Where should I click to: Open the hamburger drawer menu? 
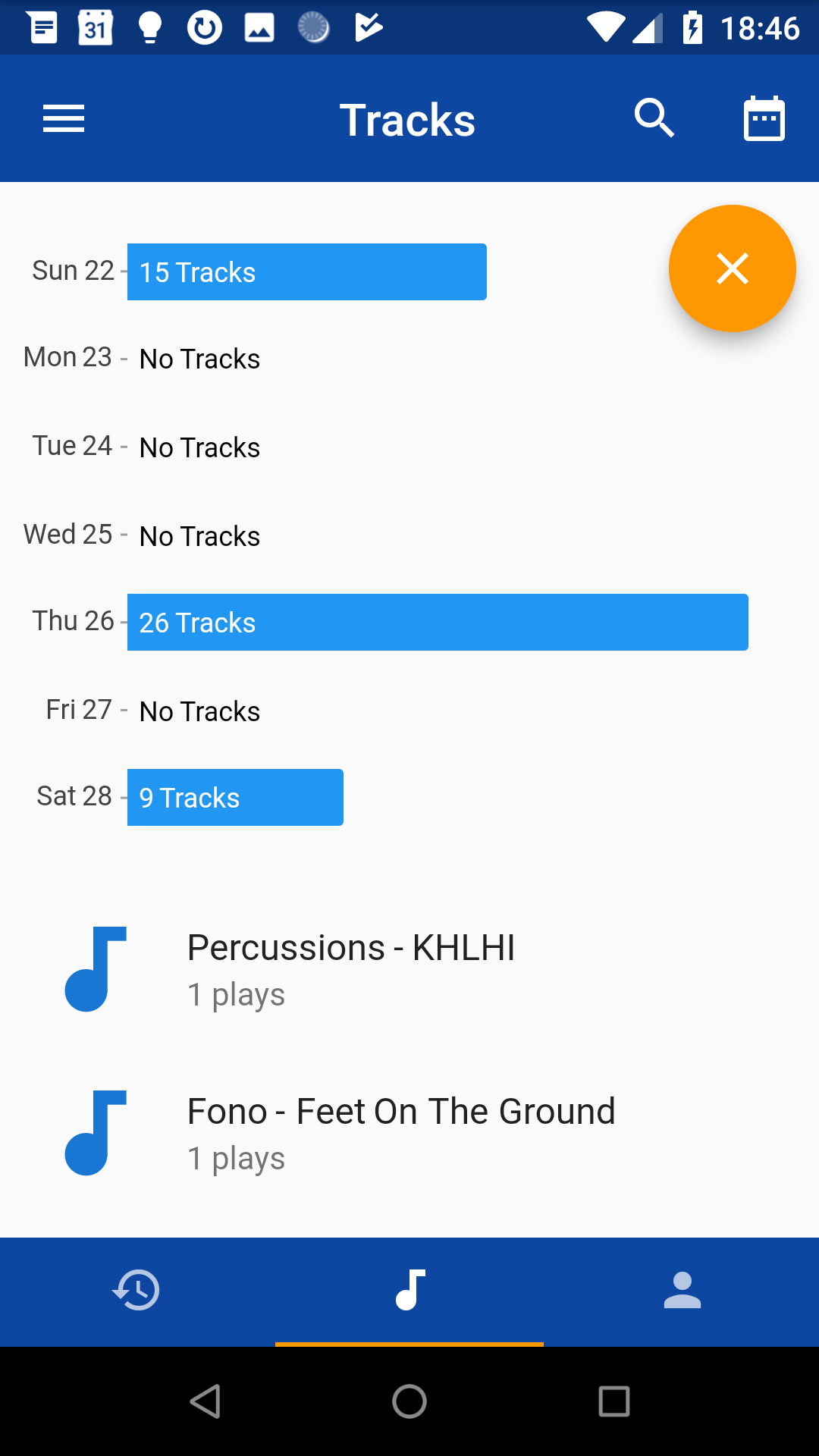[x=64, y=119]
